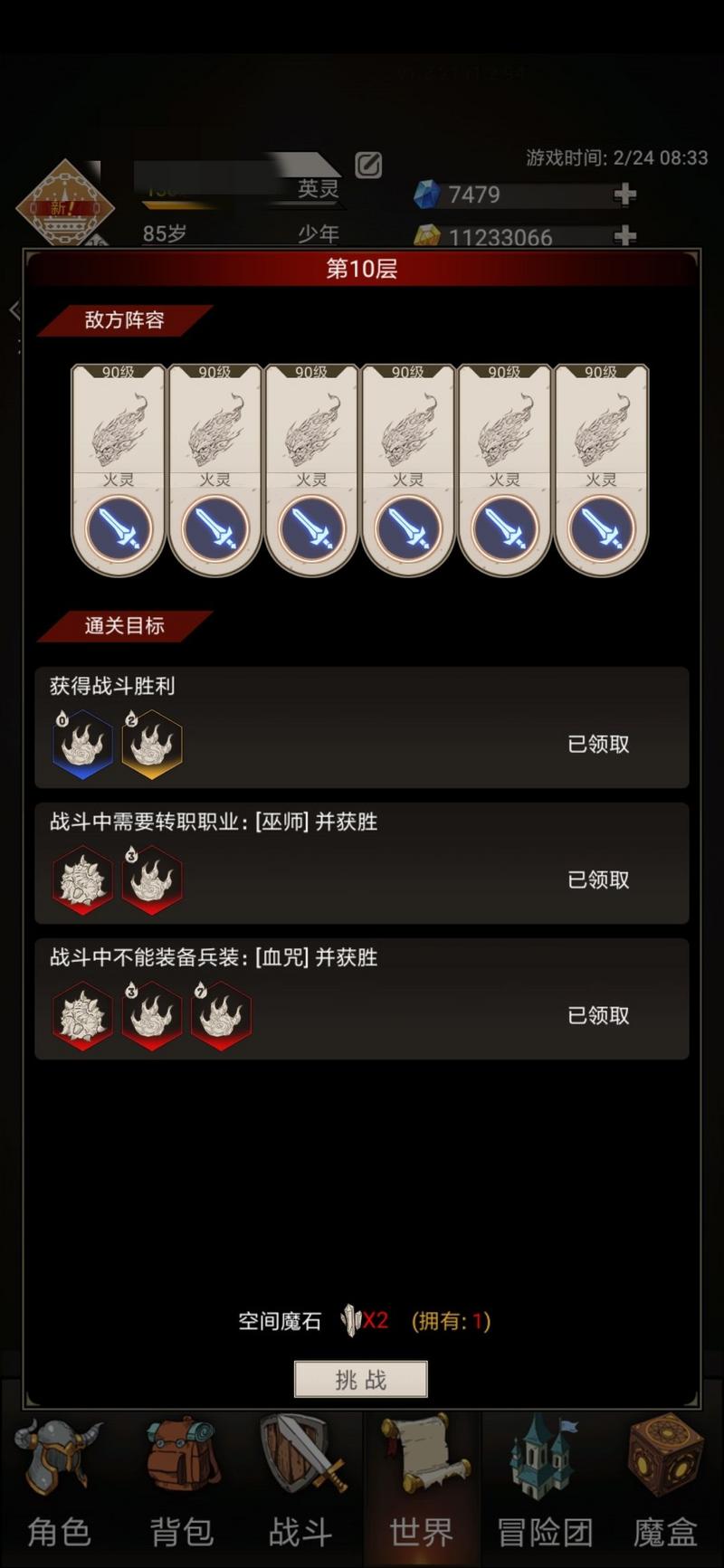Screen dimensions: 724x1568
Task: Edit the player name with pencil icon
Action: pyautogui.click(x=367, y=165)
